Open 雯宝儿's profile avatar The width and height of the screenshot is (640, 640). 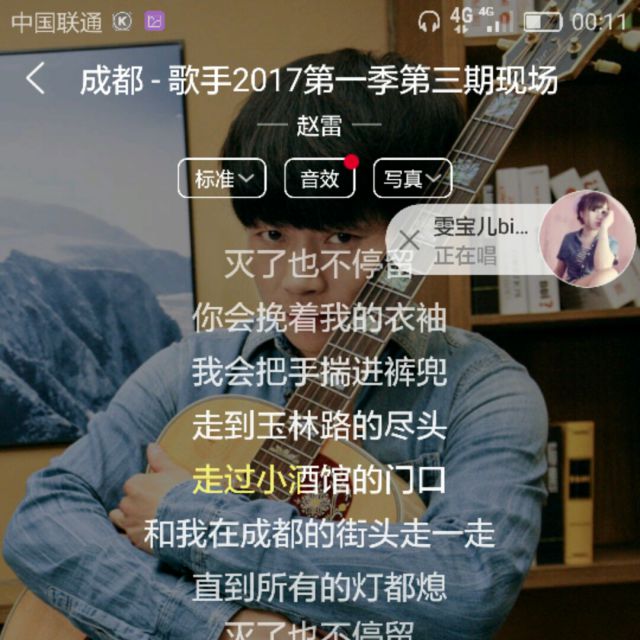click(x=587, y=239)
